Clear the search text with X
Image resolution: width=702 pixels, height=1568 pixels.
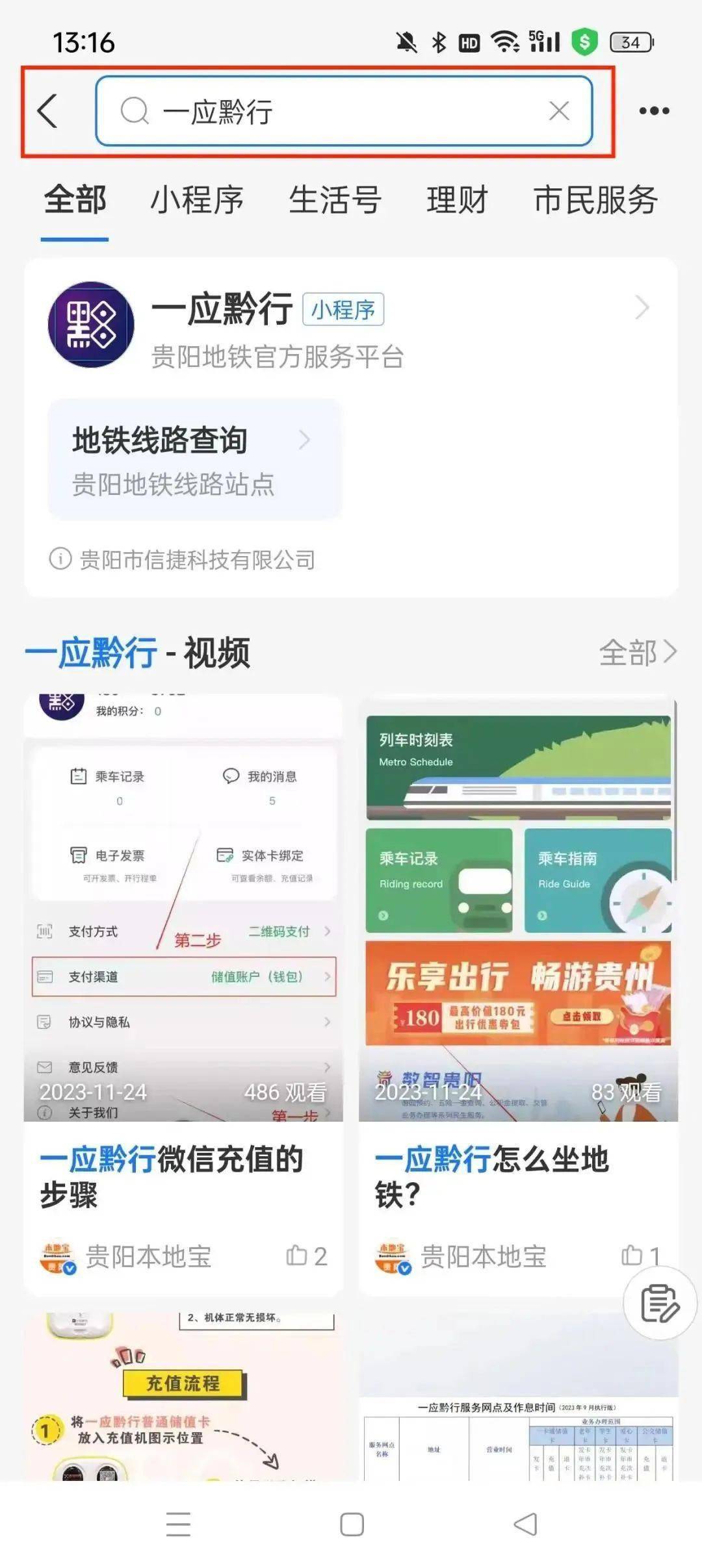click(559, 111)
